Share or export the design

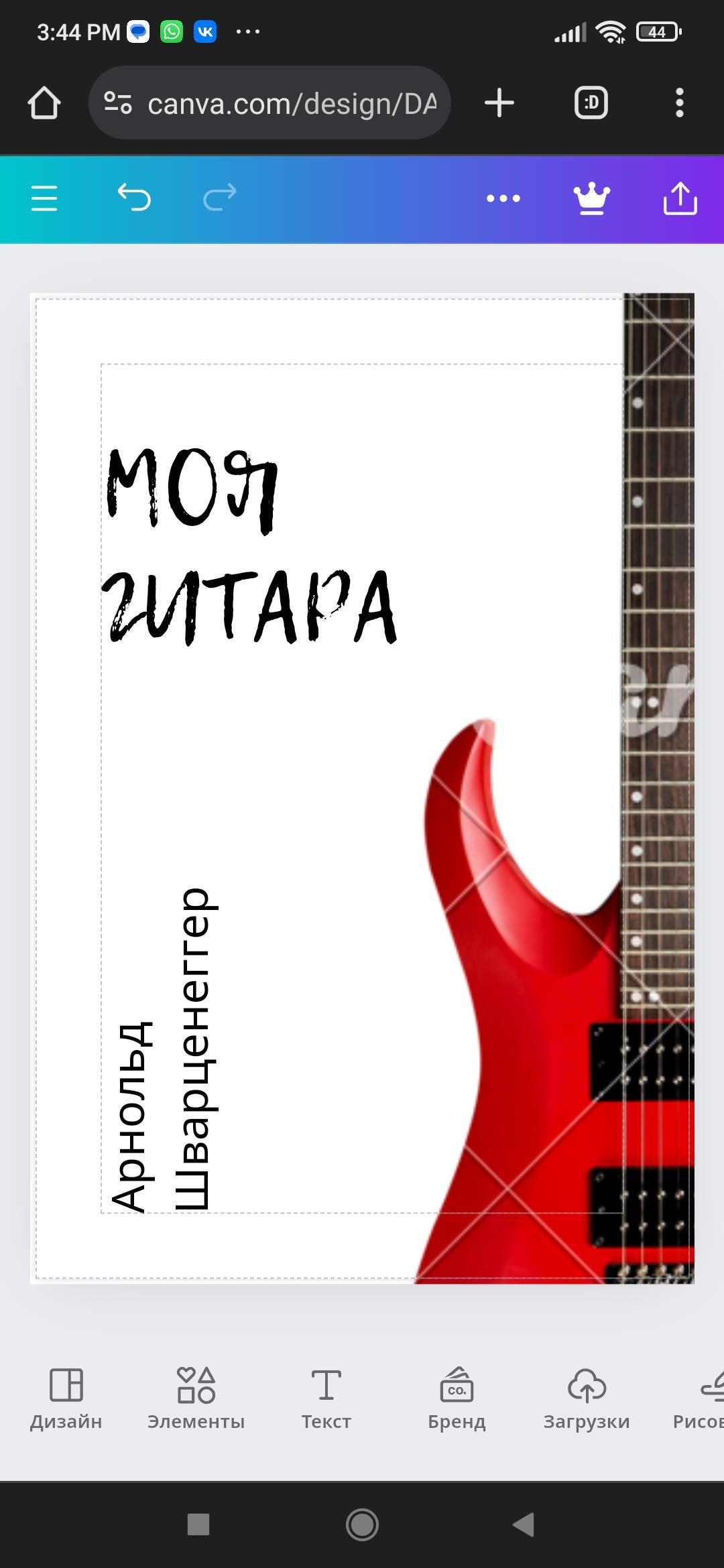click(x=680, y=198)
